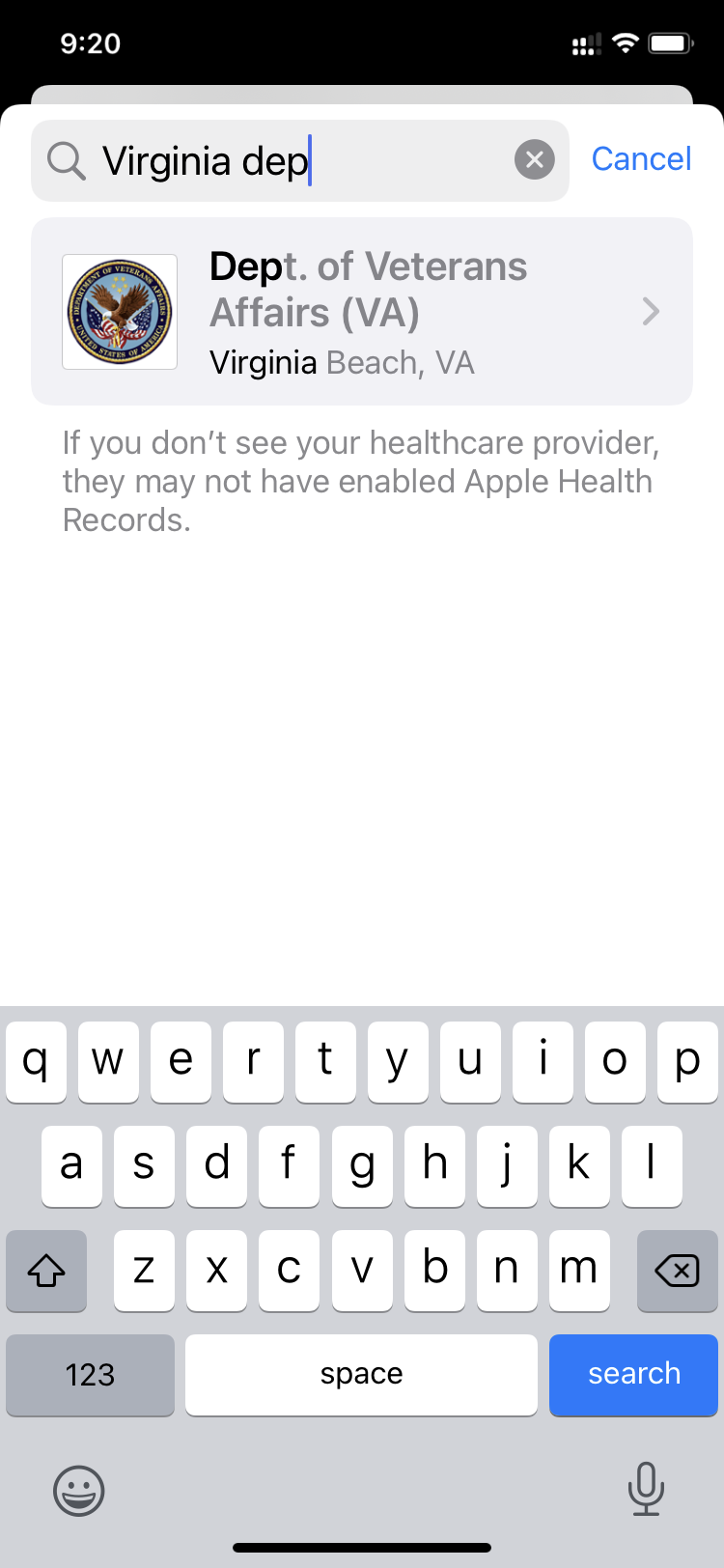Hit the blue search key

pyautogui.click(x=633, y=1374)
